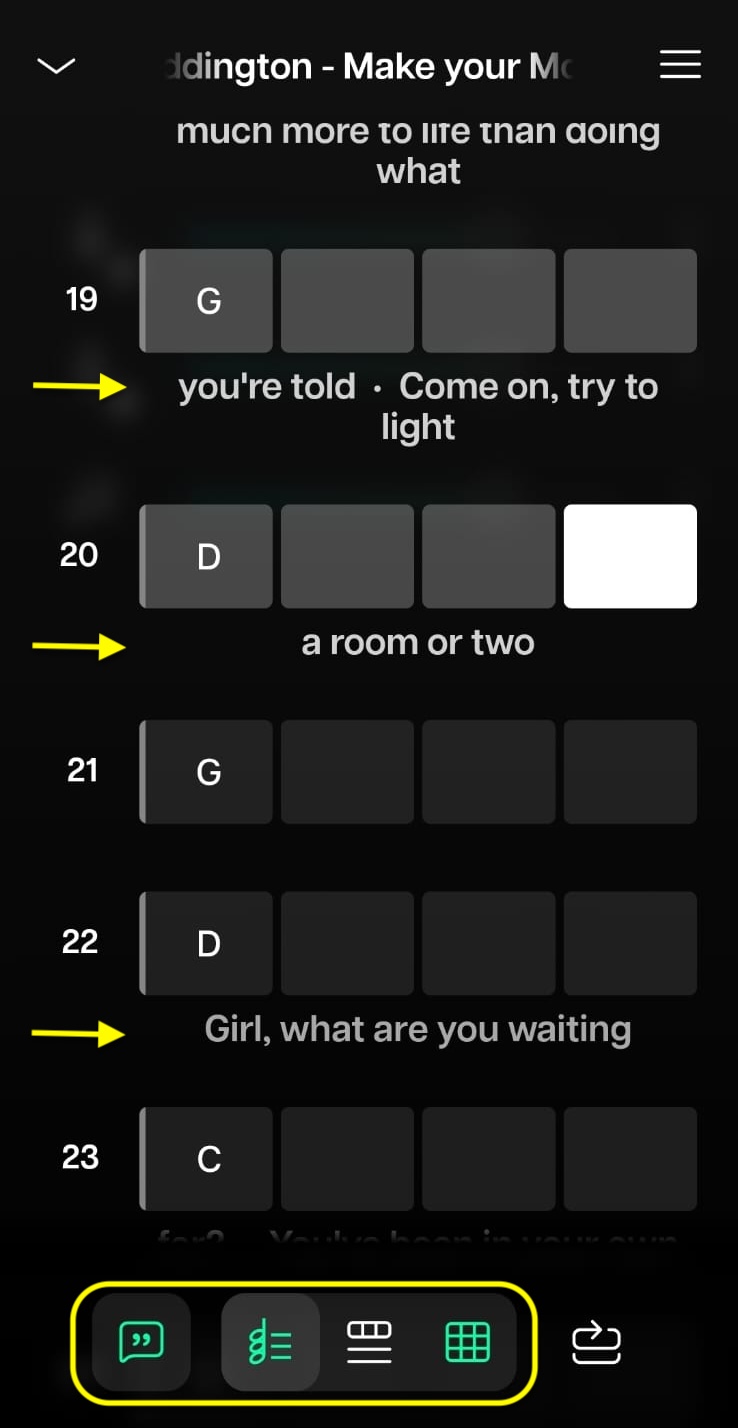Image resolution: width=738 pixels, height=1428 pixels.
Task: Toggle the loop repeat icon
Action: (596, 1341)
